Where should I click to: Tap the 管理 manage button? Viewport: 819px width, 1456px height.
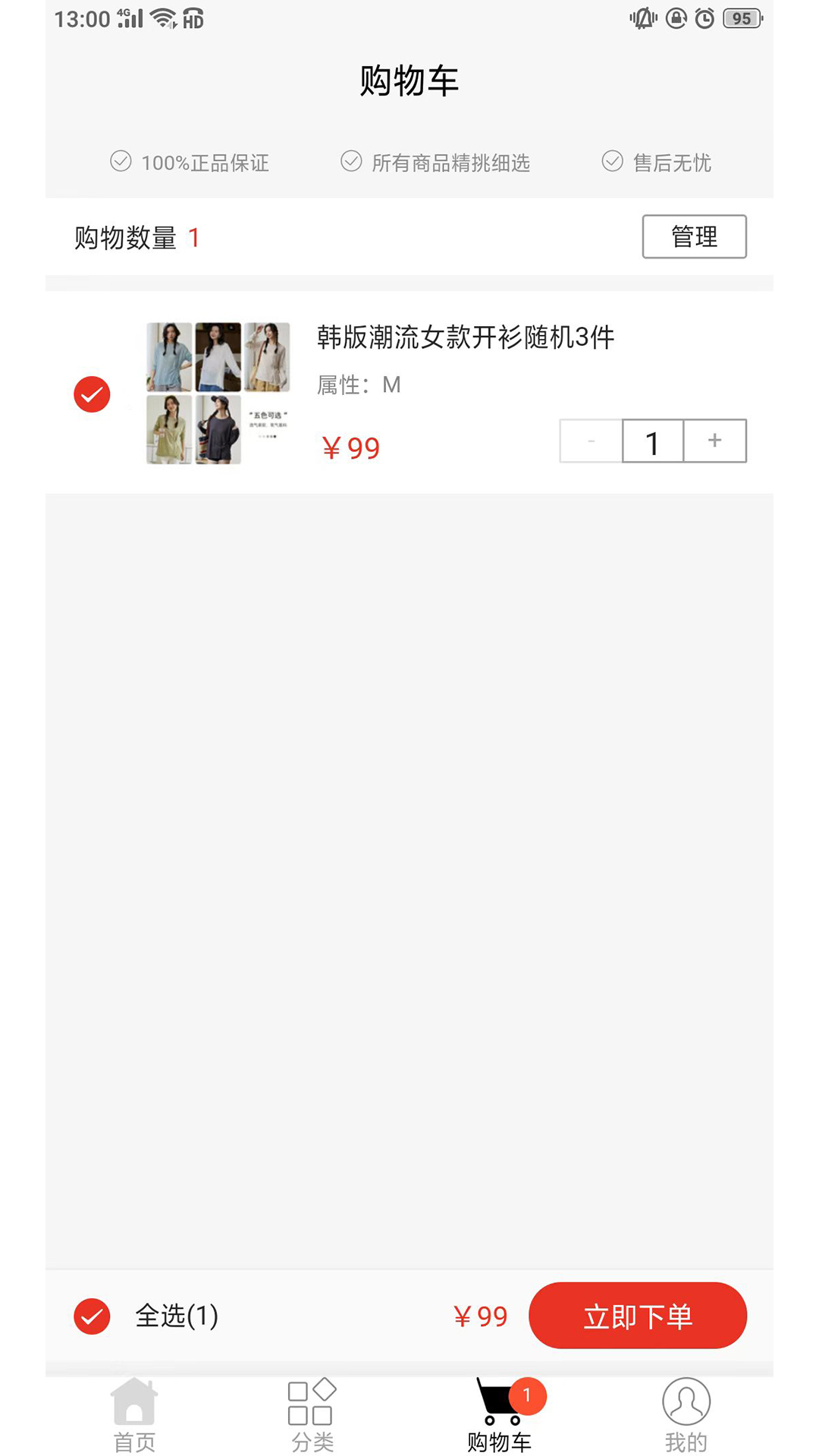pos(694,237)
